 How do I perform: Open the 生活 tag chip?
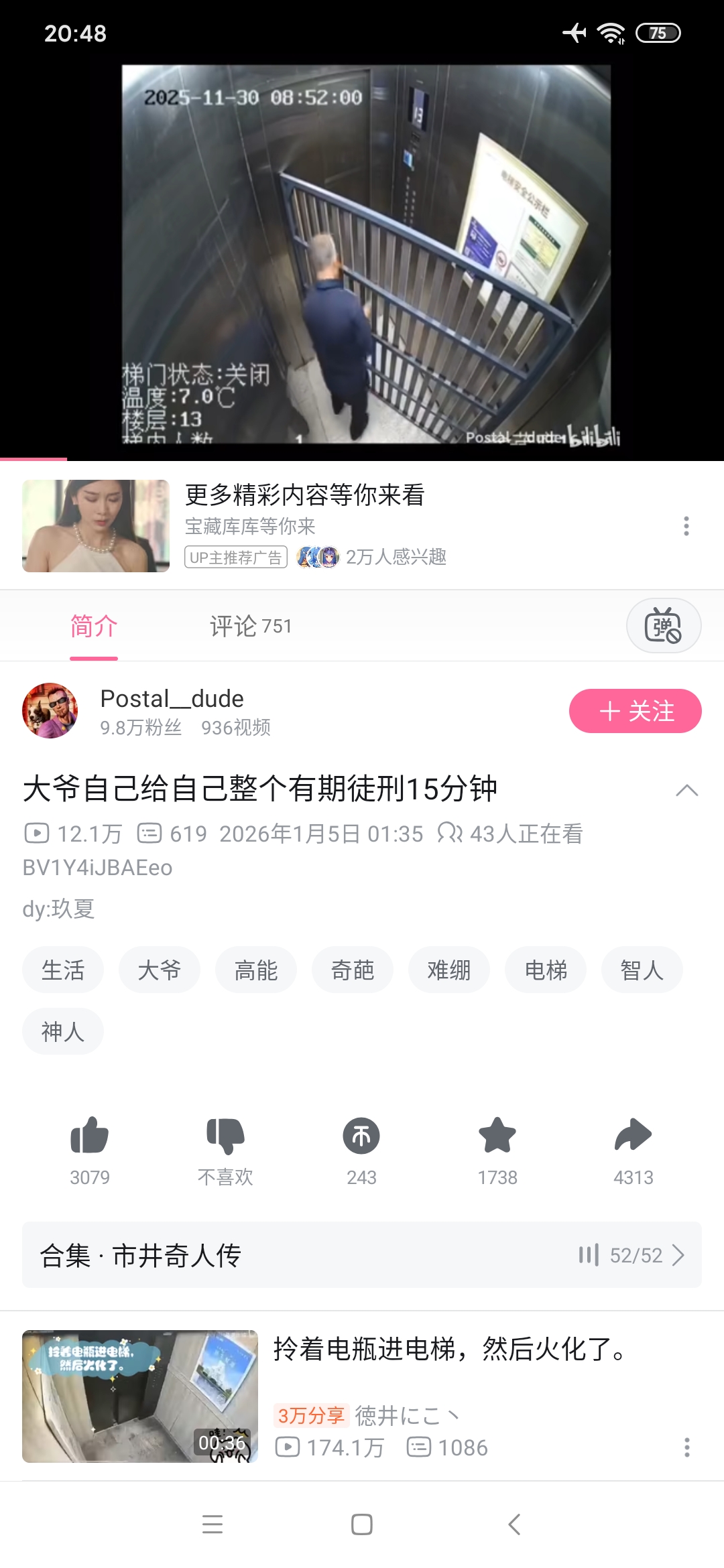click(63, 970)
